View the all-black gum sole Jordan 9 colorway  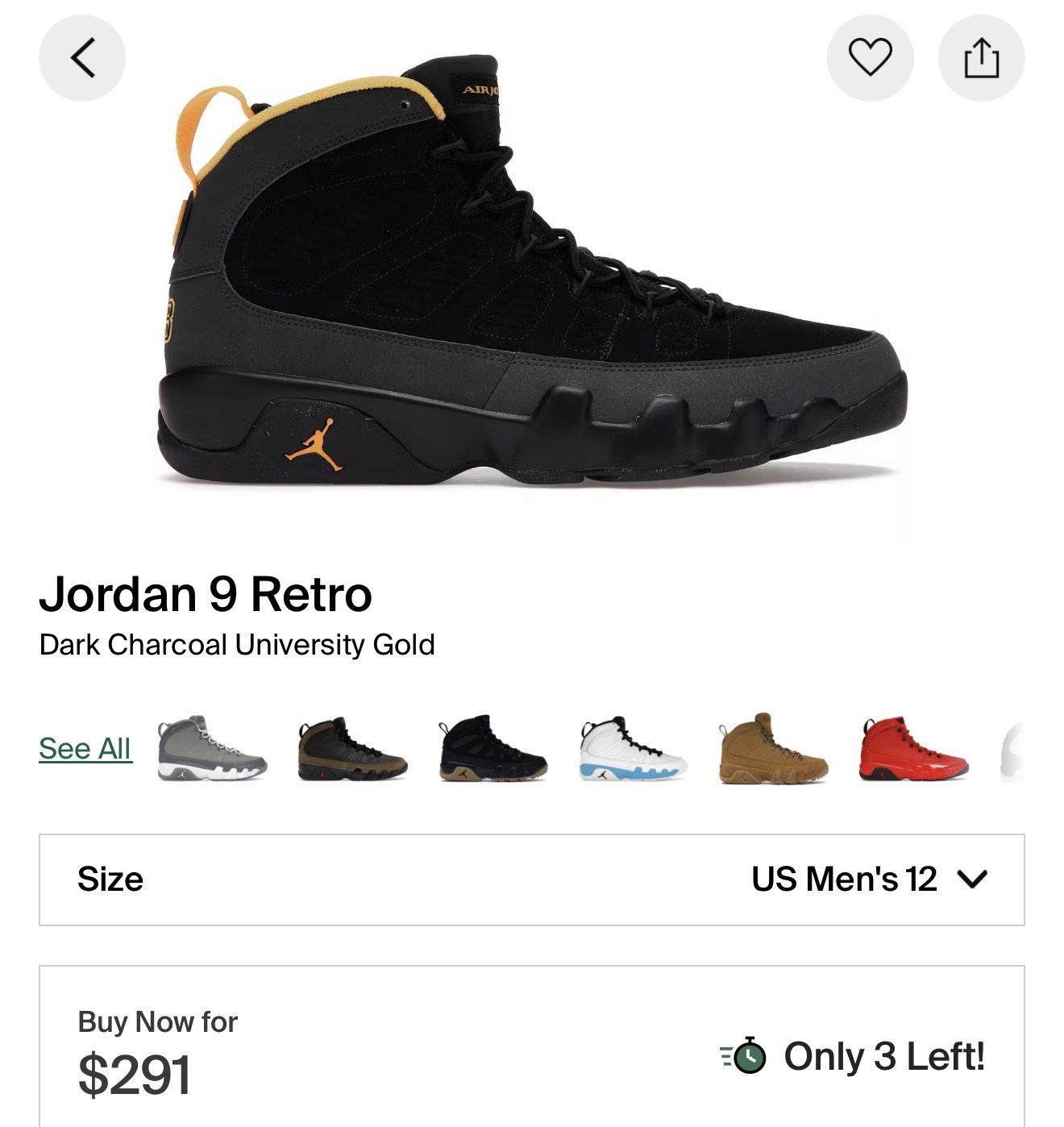[x=493, y=748]
